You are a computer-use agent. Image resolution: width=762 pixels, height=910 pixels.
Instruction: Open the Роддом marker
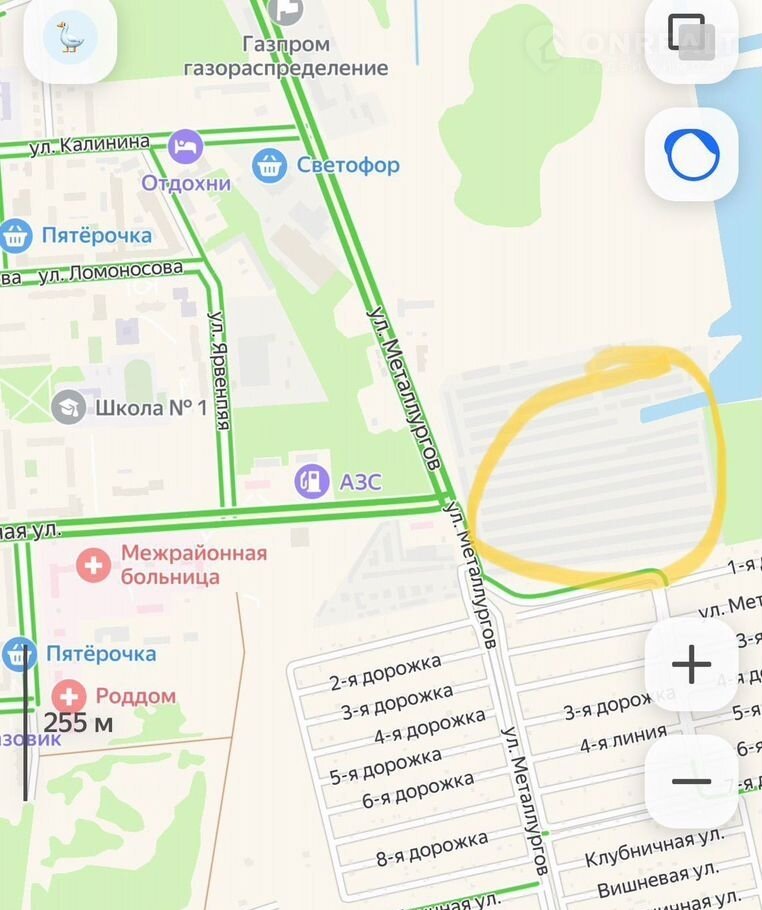click(x=70, y=696)
